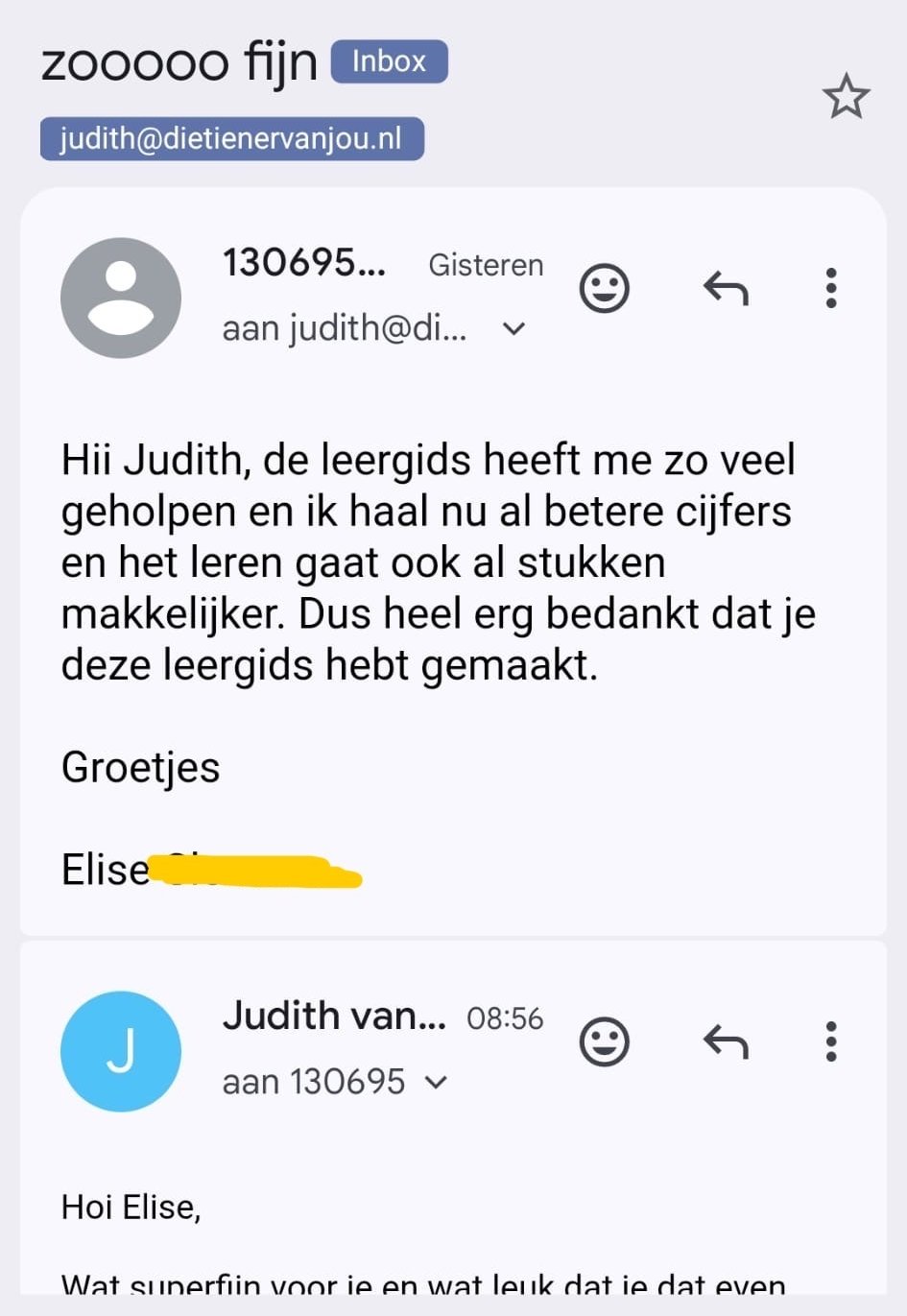Open the grey sender avatar of 130695
This screenshot has width=907, height=1316.
click(x=121, y=299)
